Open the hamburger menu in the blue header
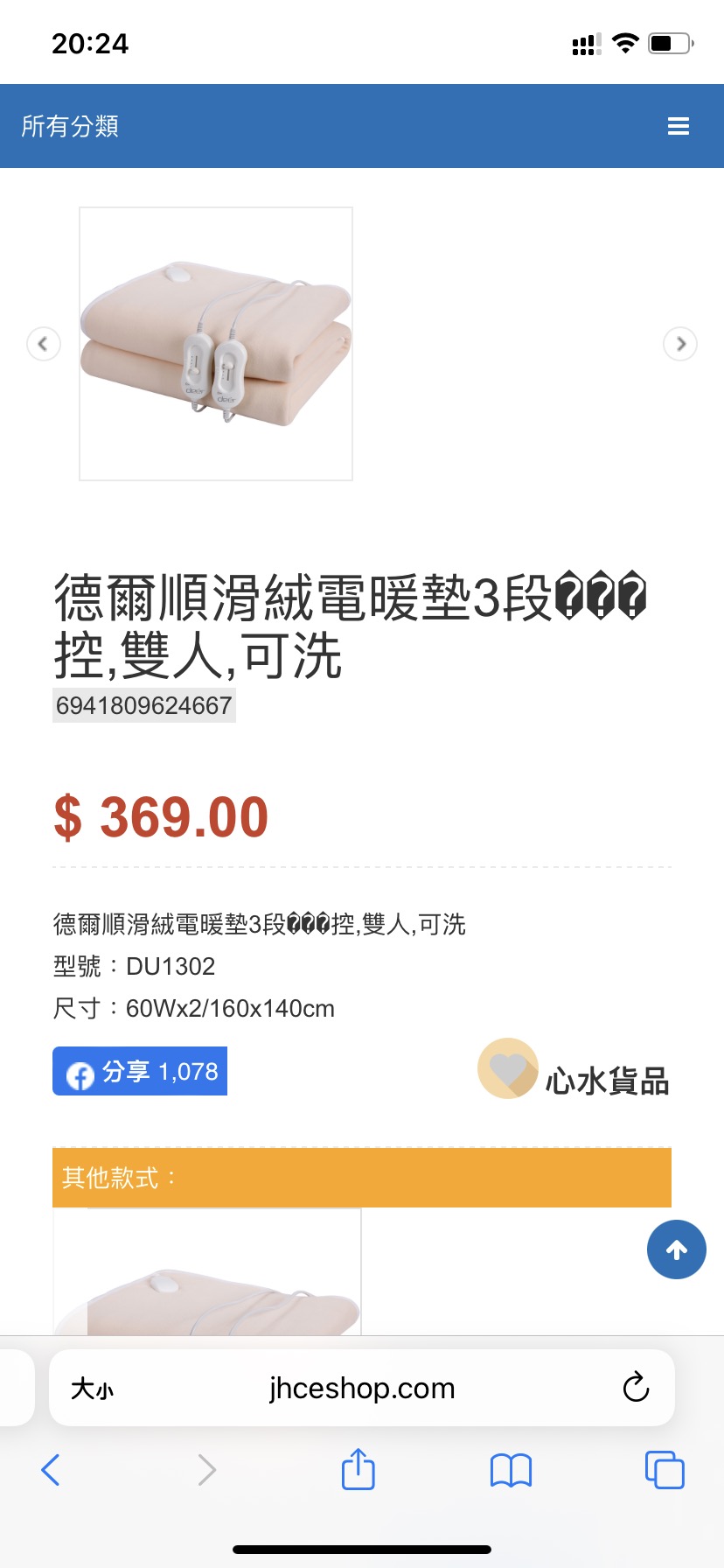Viewport: 724px width, 1568px height. pos(679,126)
